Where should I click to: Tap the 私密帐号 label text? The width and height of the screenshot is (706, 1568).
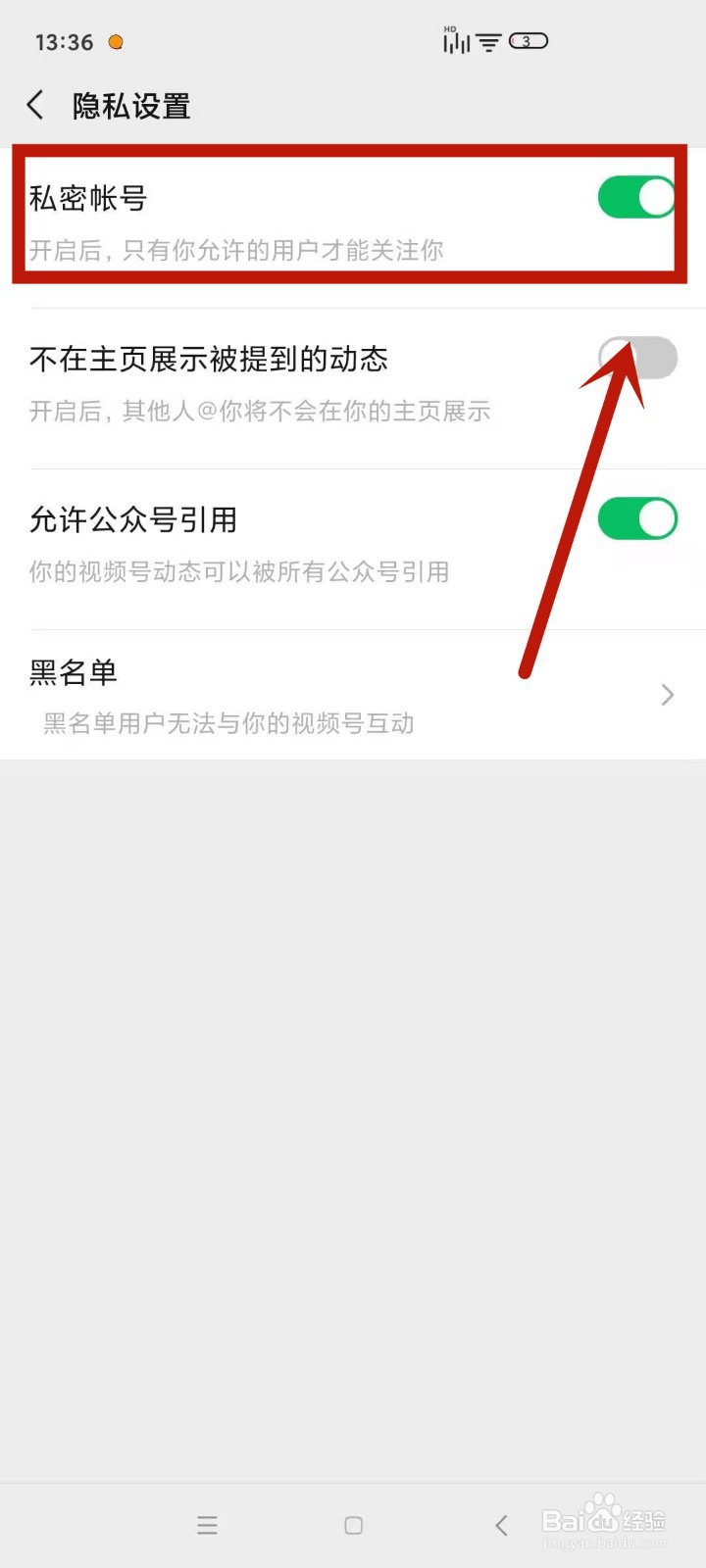pos(87,197)
